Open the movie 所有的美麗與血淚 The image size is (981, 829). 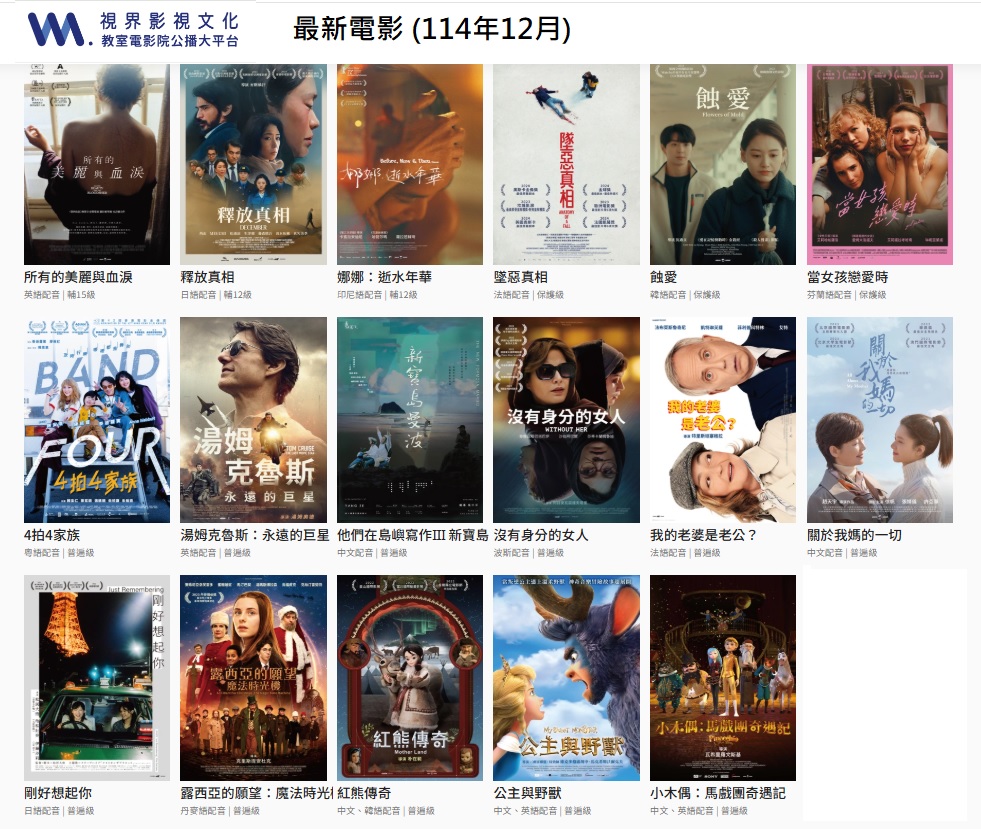point(97,165)
